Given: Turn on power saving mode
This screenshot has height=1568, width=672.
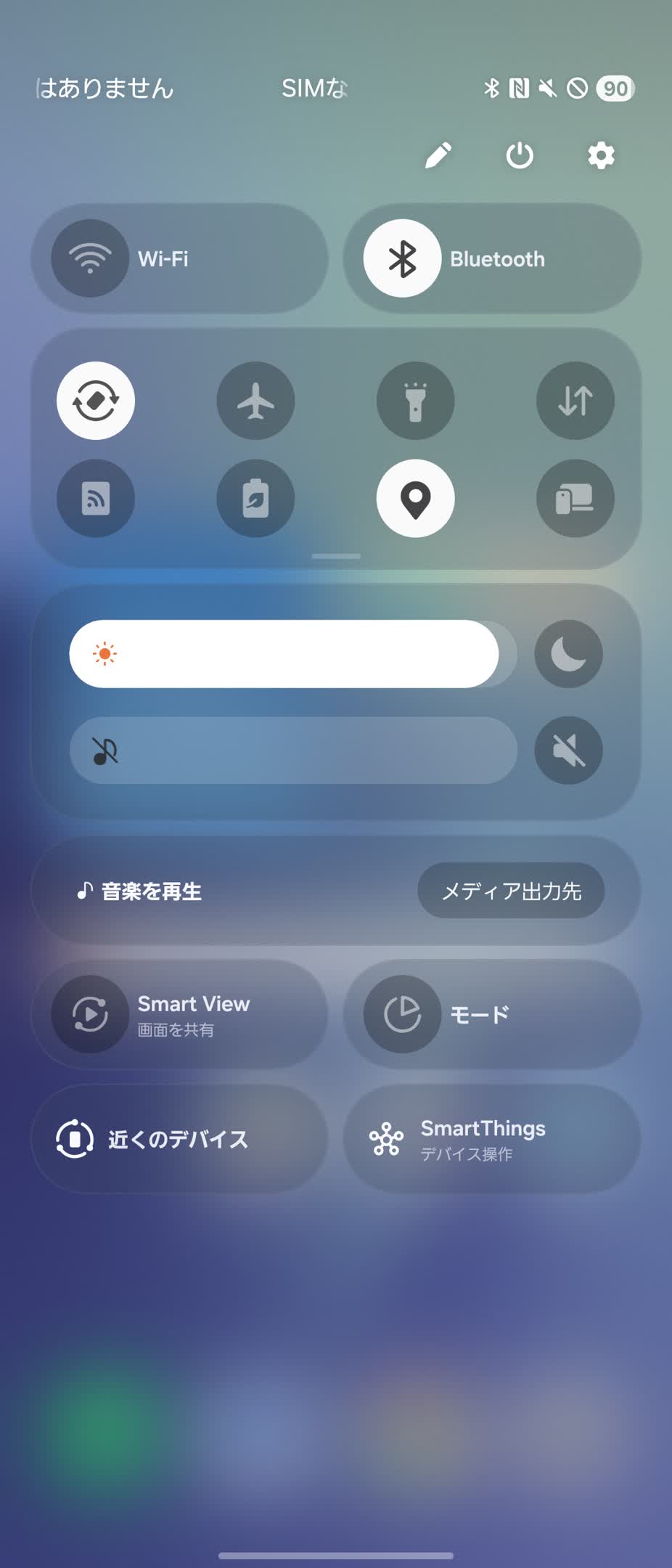Looking at the screenshot, I should click(x=255, y=499).
